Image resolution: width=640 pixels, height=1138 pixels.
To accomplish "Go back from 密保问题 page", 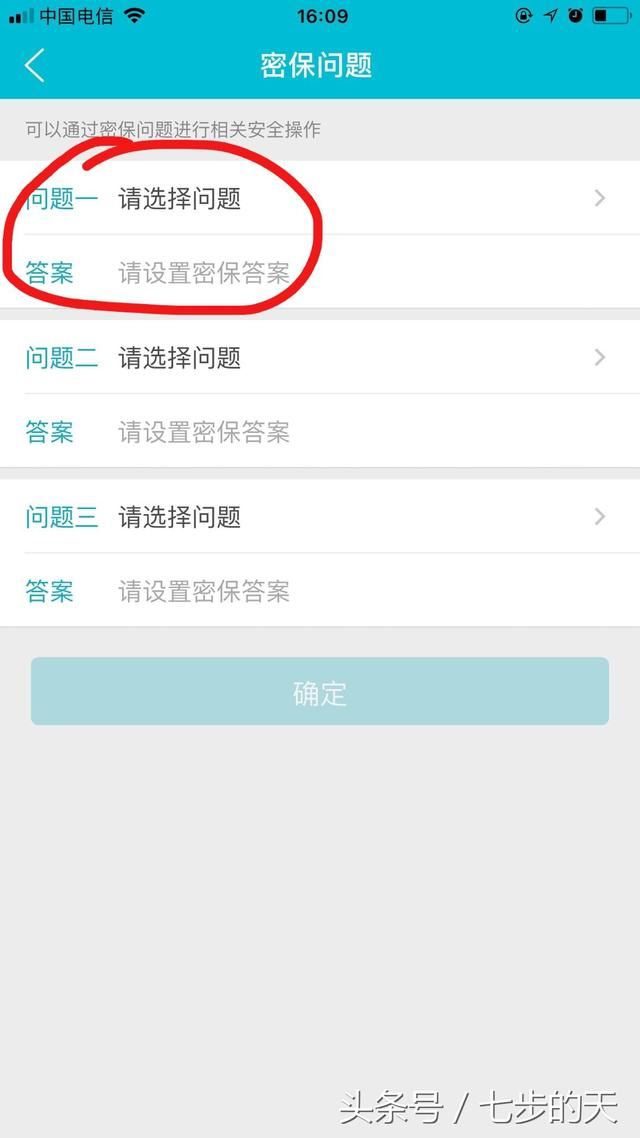I will click(35, 66).
